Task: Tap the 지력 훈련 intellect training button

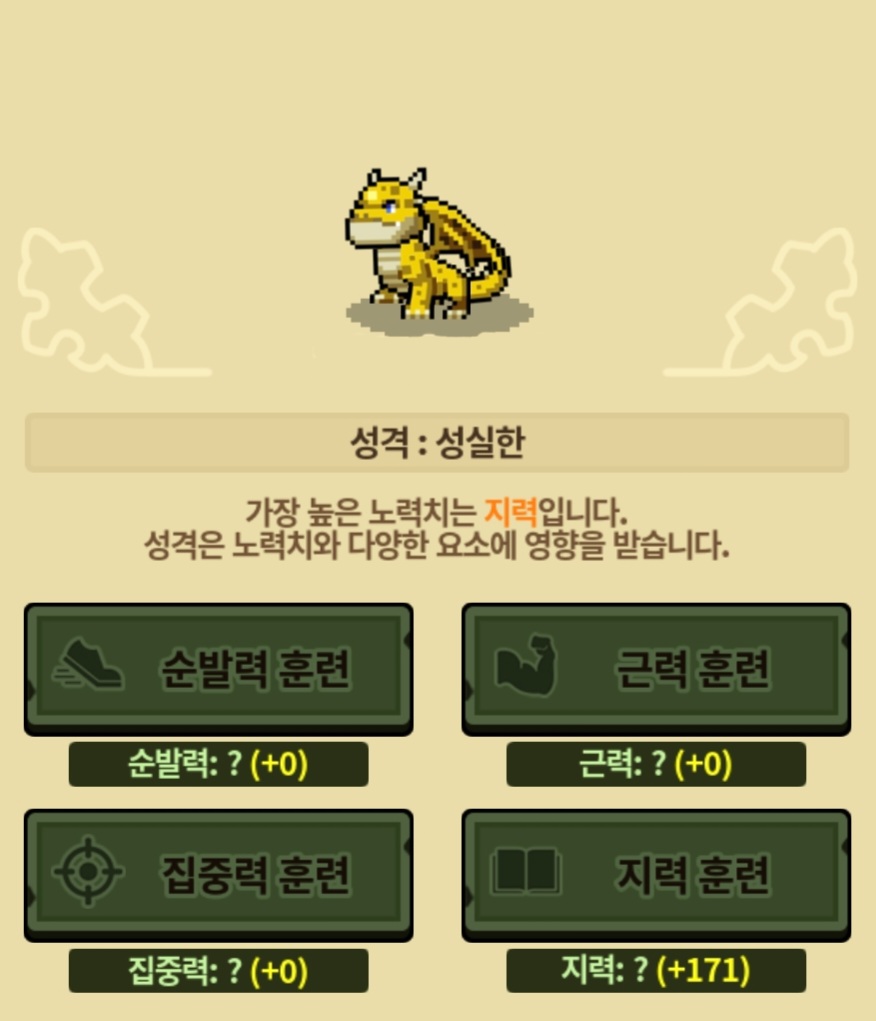Action: 656,875
